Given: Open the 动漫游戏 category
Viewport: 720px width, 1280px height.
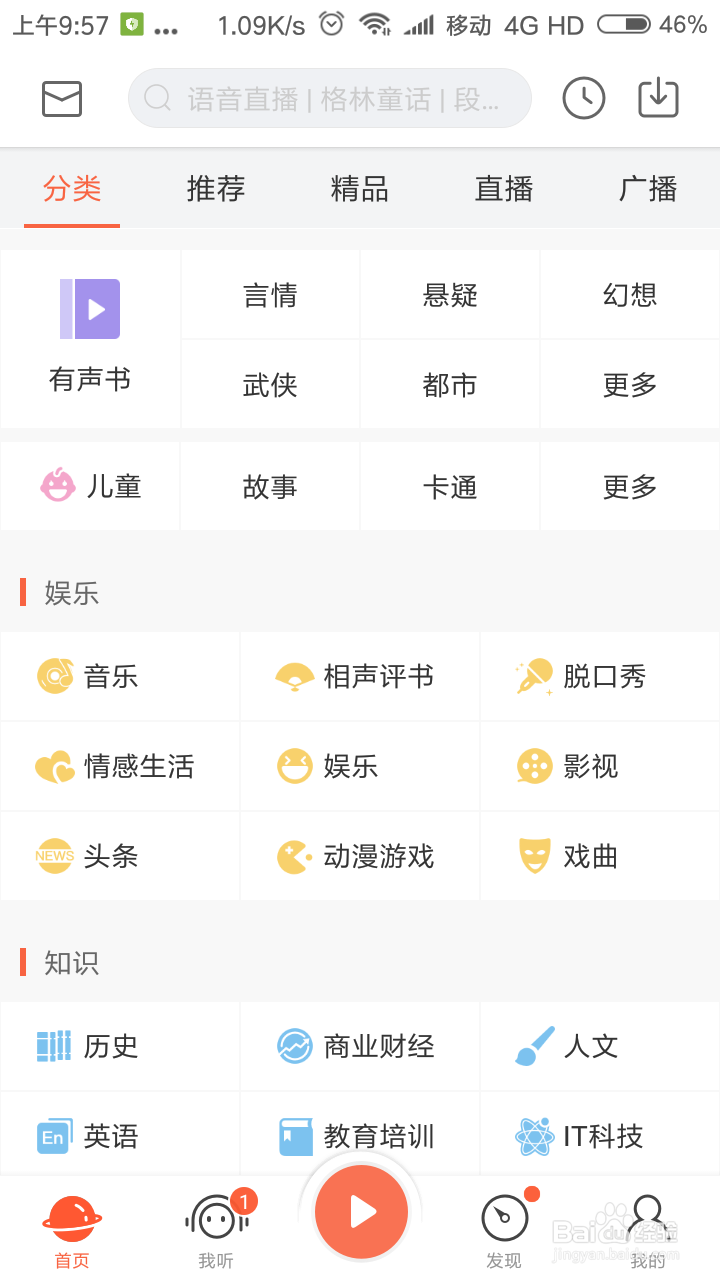Looking at the screenshot, I should click(x=360, y=857).
